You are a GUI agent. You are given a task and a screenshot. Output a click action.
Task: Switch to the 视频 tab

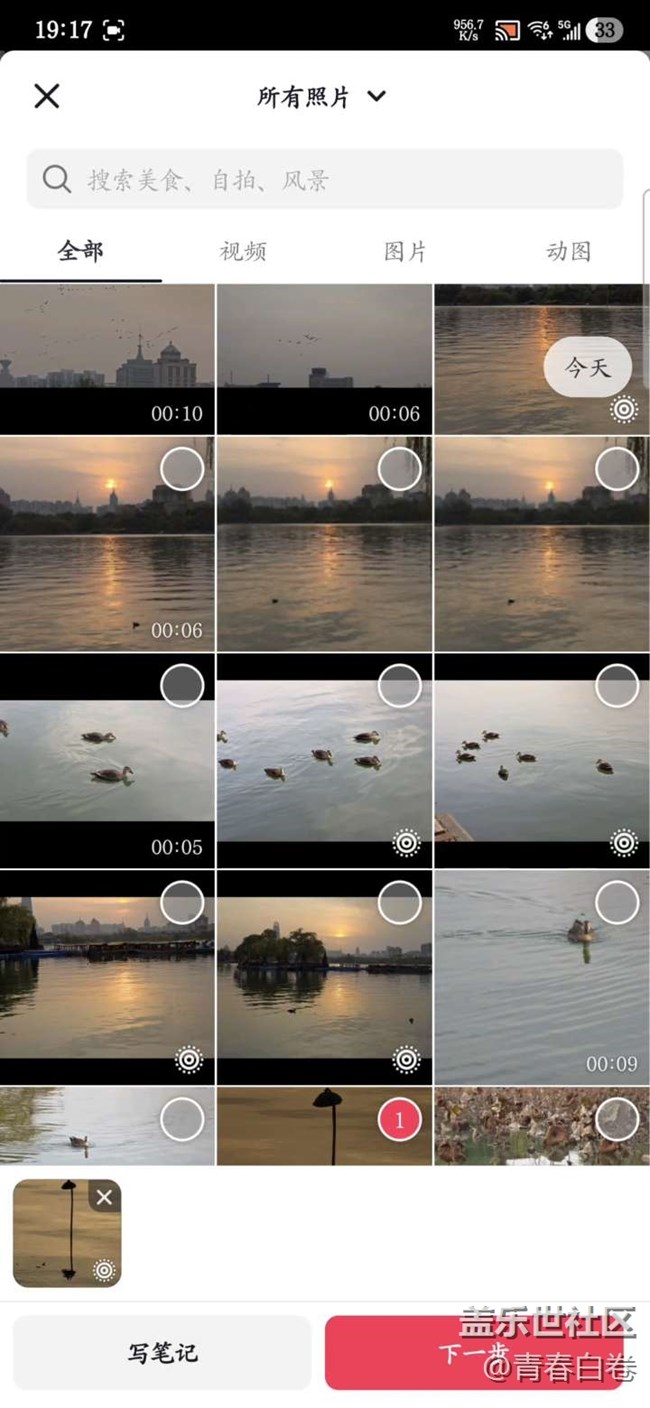pyautogui.click(x=243, y=251)
